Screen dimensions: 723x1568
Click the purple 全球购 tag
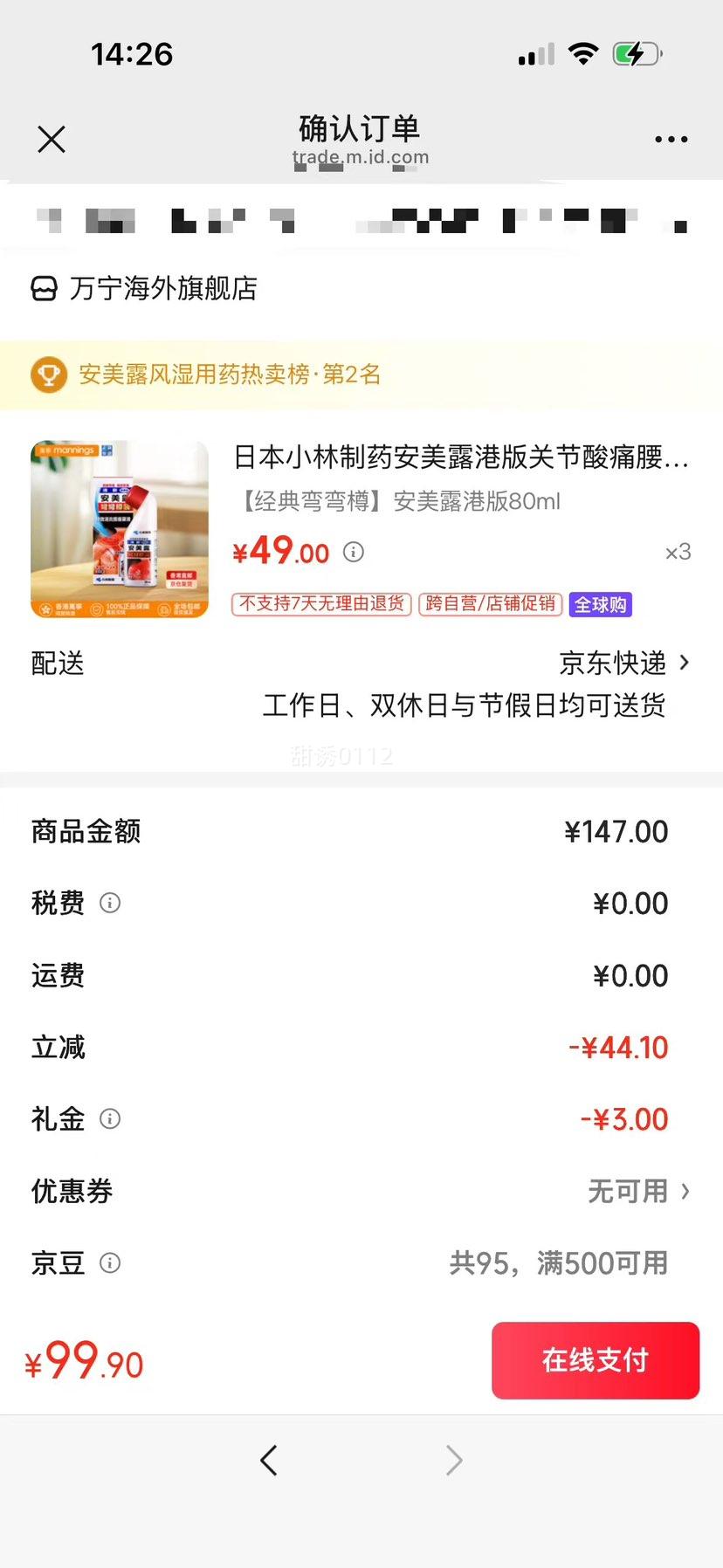pos(600,604)
